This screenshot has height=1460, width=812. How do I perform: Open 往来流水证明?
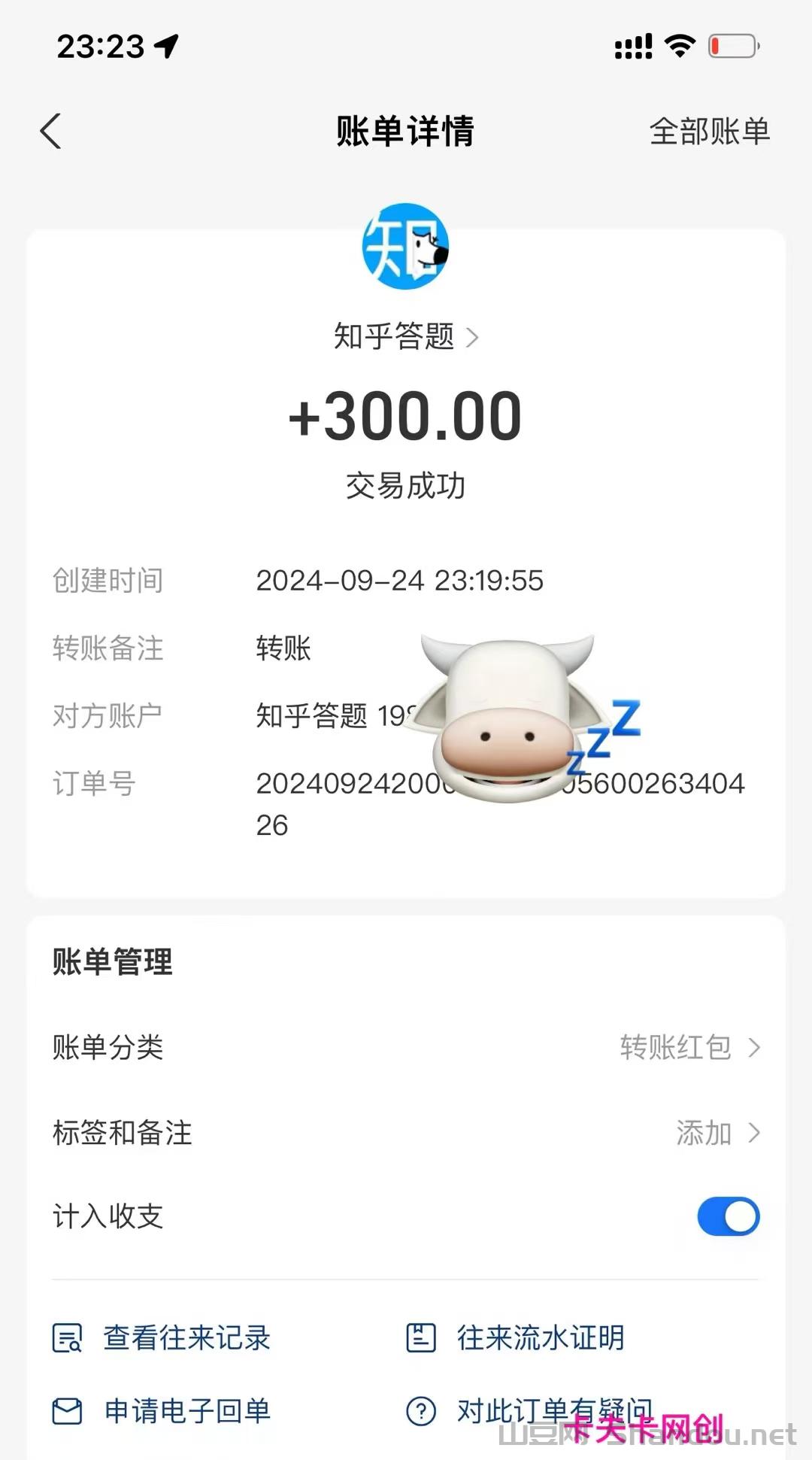[516, 1337]
